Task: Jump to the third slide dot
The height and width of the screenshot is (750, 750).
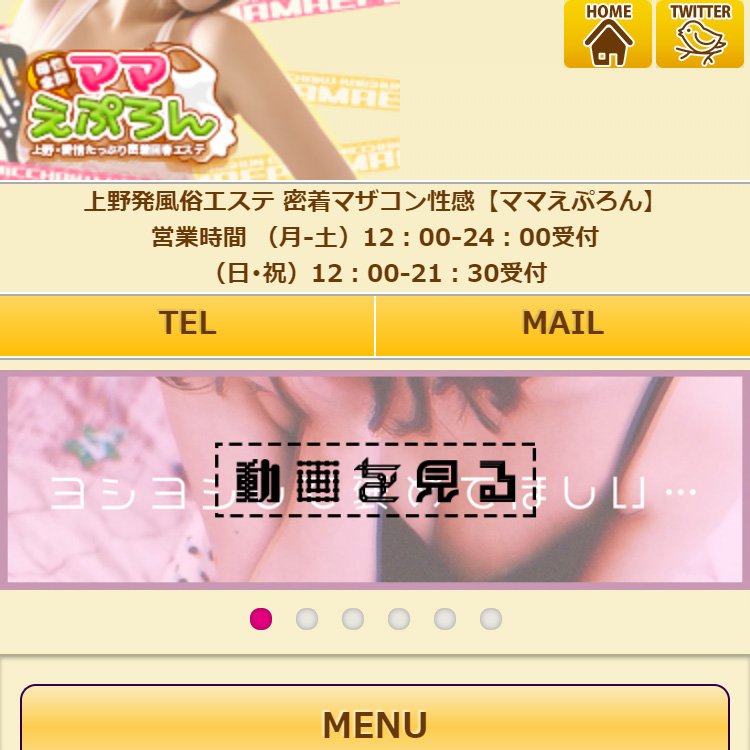Action: [x=353, y=619]
